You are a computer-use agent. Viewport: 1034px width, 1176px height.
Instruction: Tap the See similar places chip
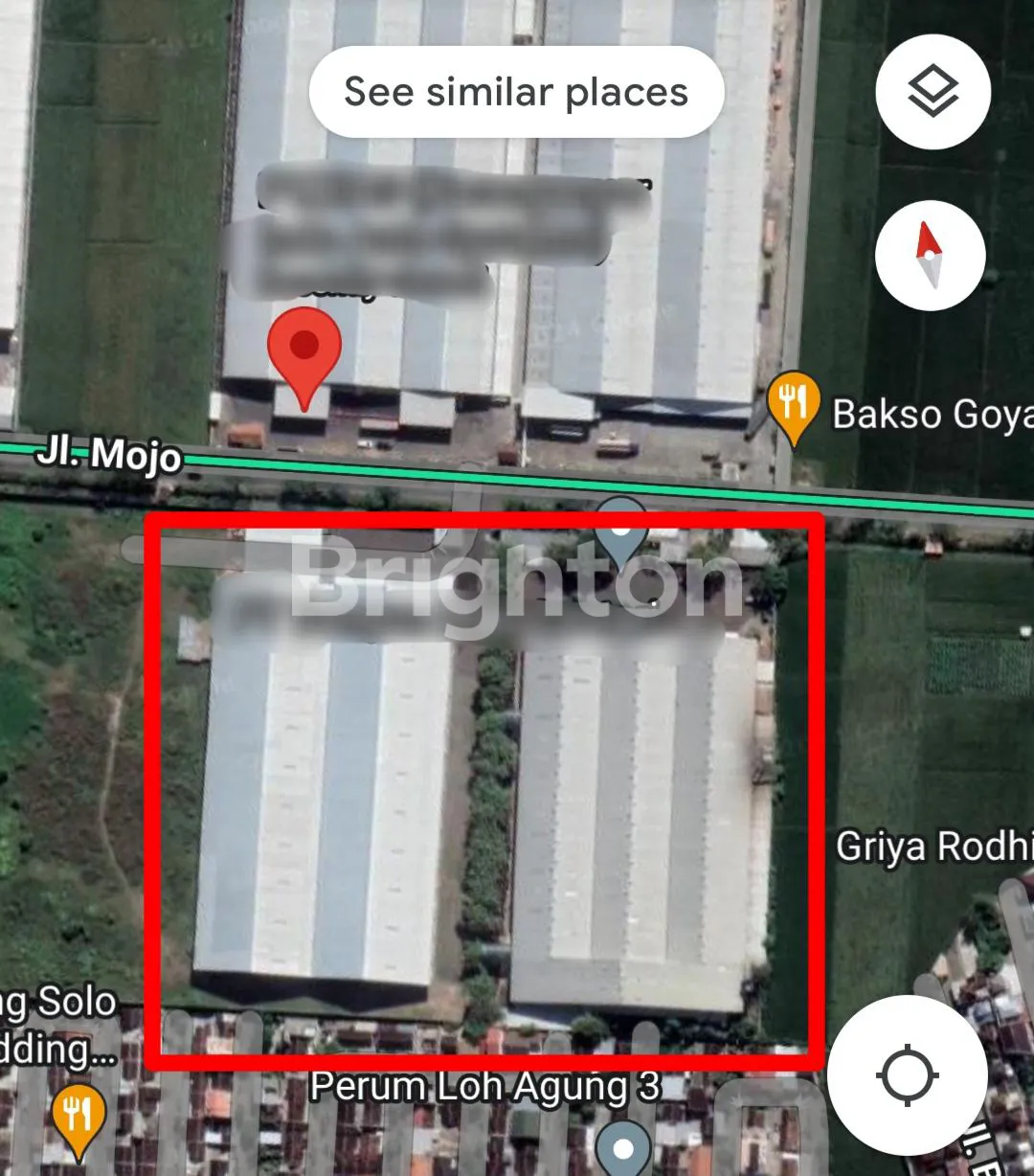tap(516, 92)
